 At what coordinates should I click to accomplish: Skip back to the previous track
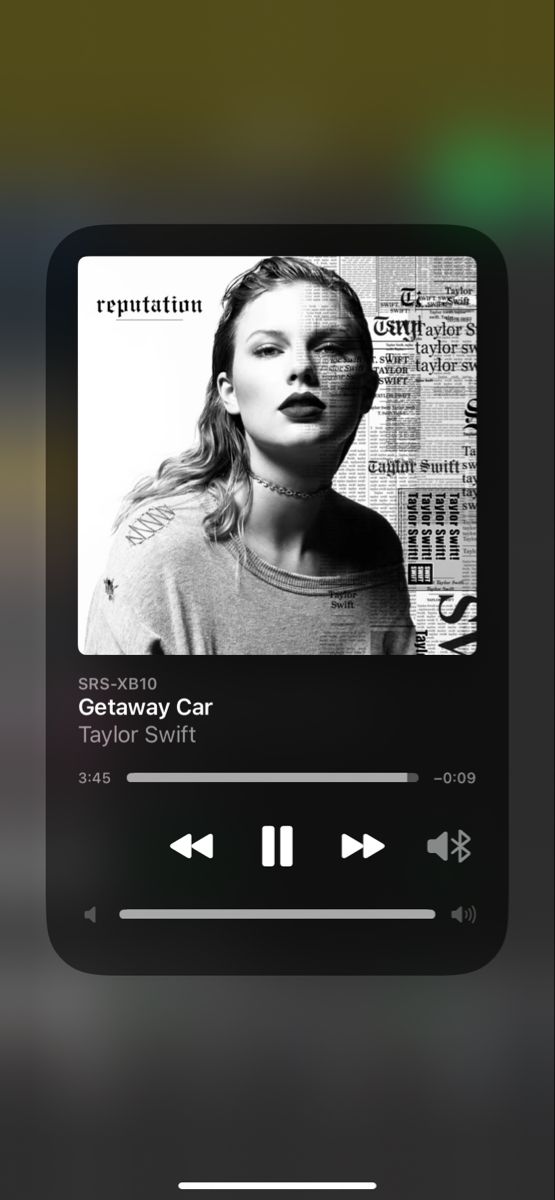coord(191,847)
